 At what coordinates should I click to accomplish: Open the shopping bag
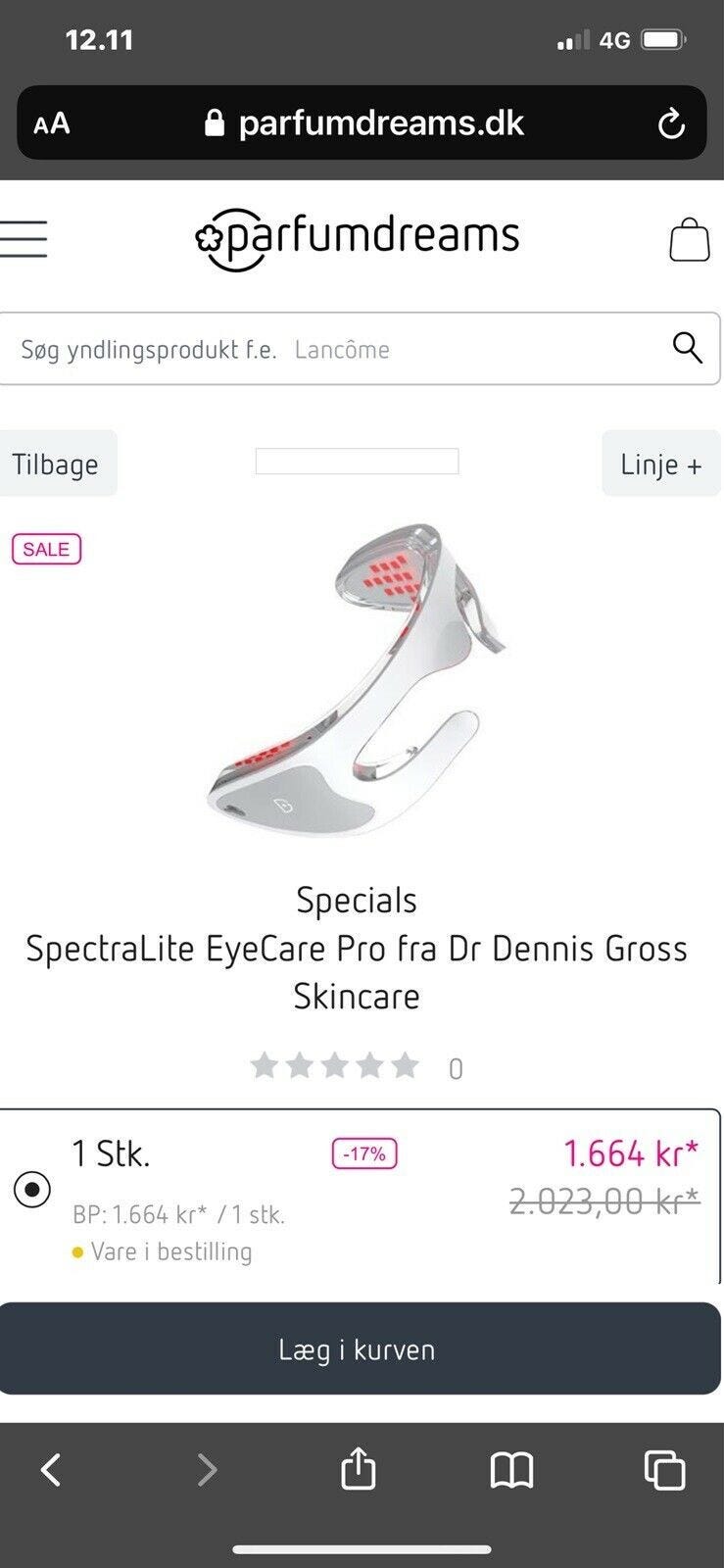click(689, 239)
